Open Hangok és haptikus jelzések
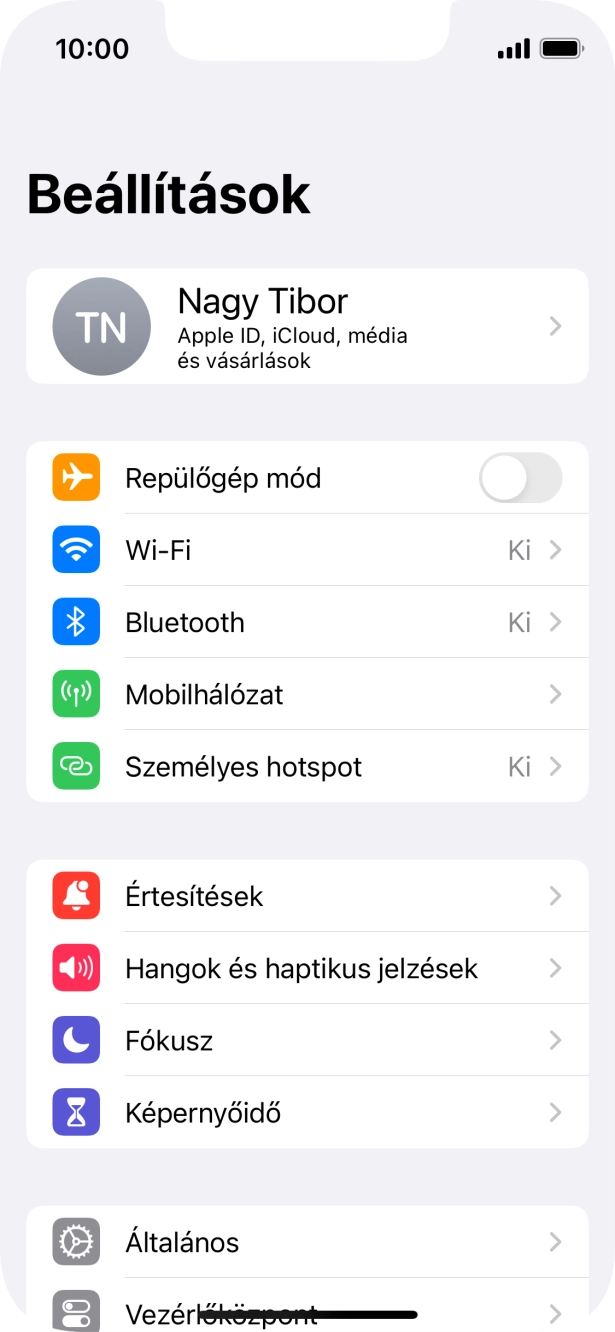The image size is (615, 1332). 307,968
